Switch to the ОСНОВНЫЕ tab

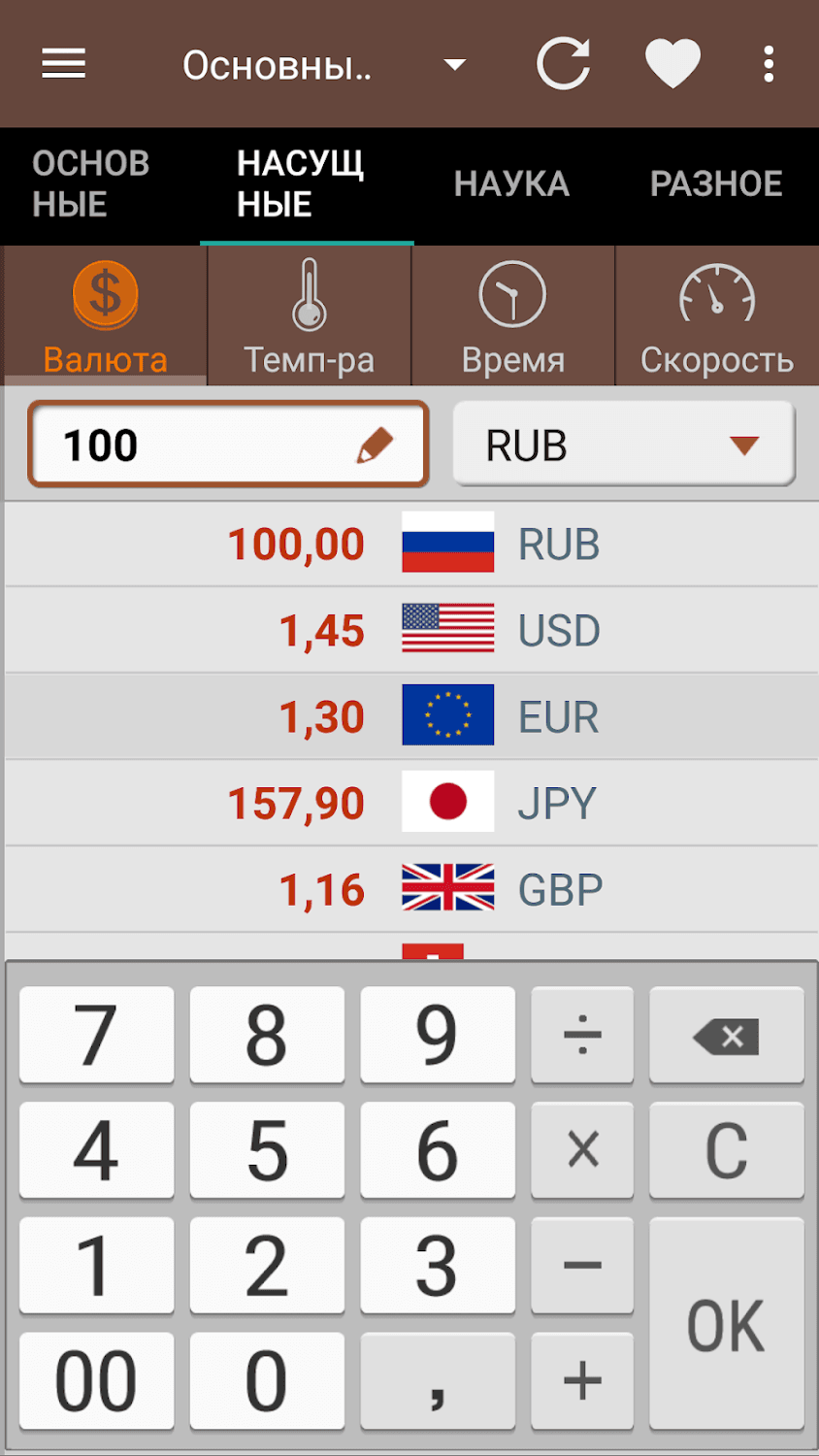pyautogui.click(x=91, y=184)
